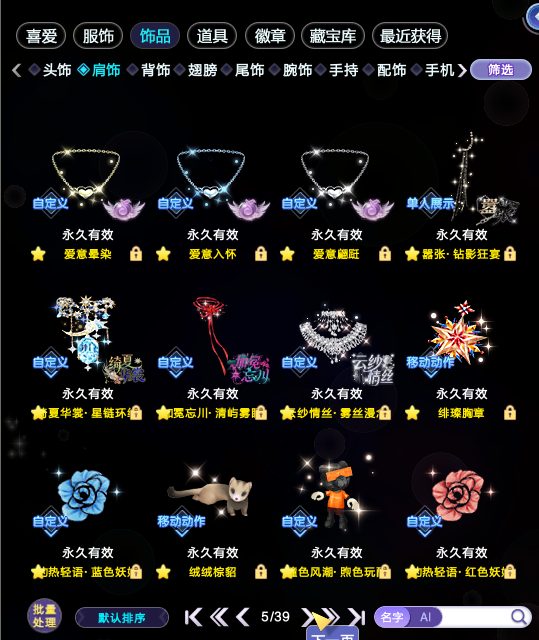Screen dimensions: 539x640
Task: Tap the 批量处理 batch button
Action: (x=44, y=616)
